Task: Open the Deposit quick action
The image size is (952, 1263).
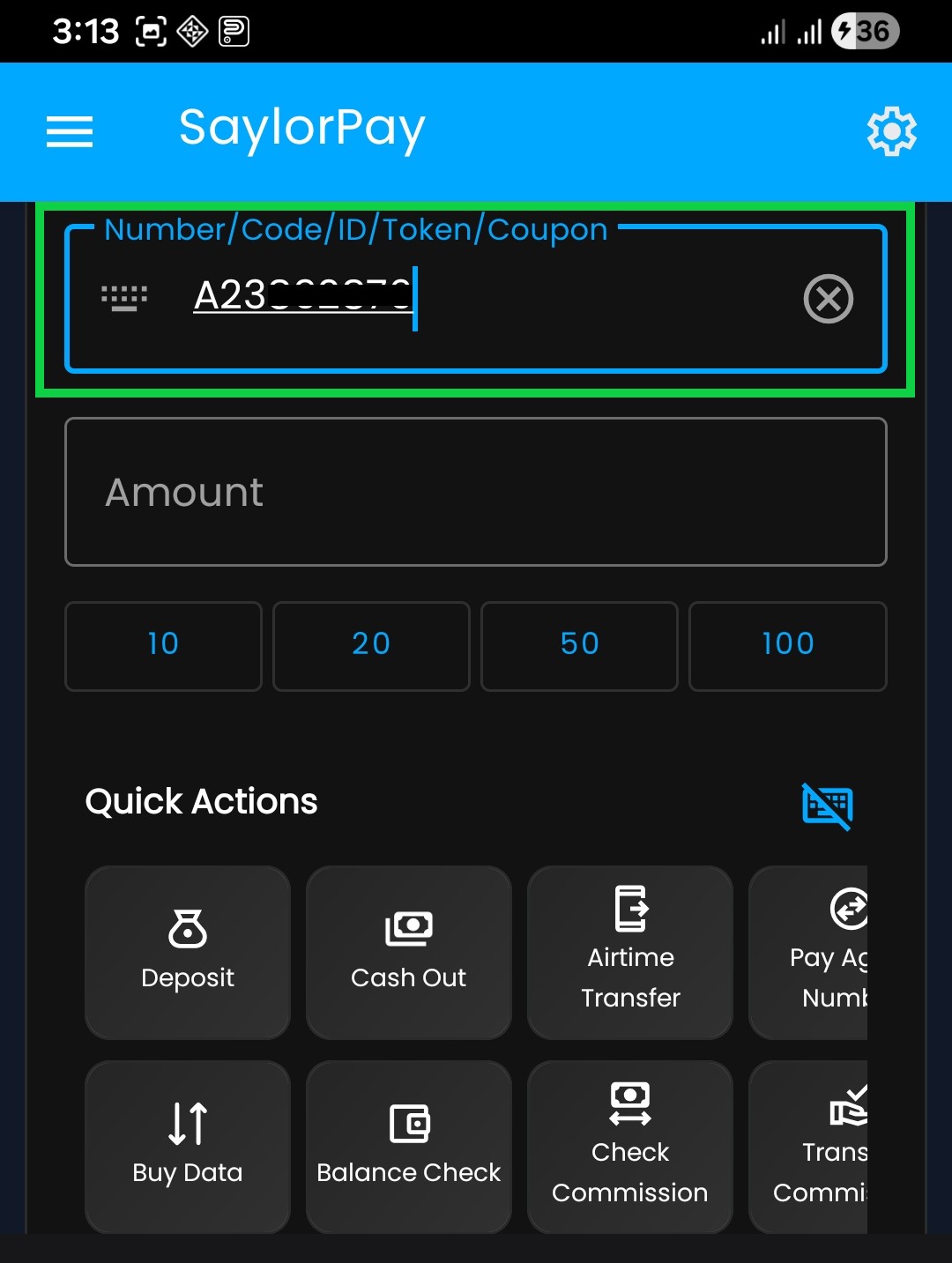Action: point(188,953)
